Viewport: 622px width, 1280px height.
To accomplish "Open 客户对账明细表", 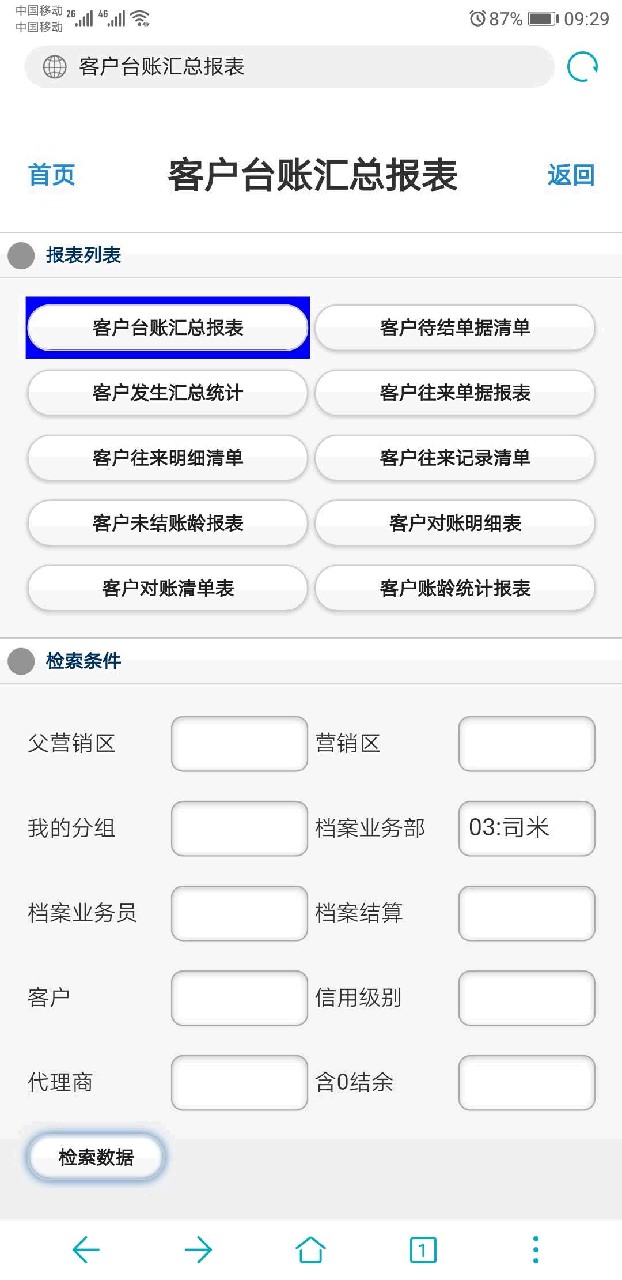I will point(455,523).
